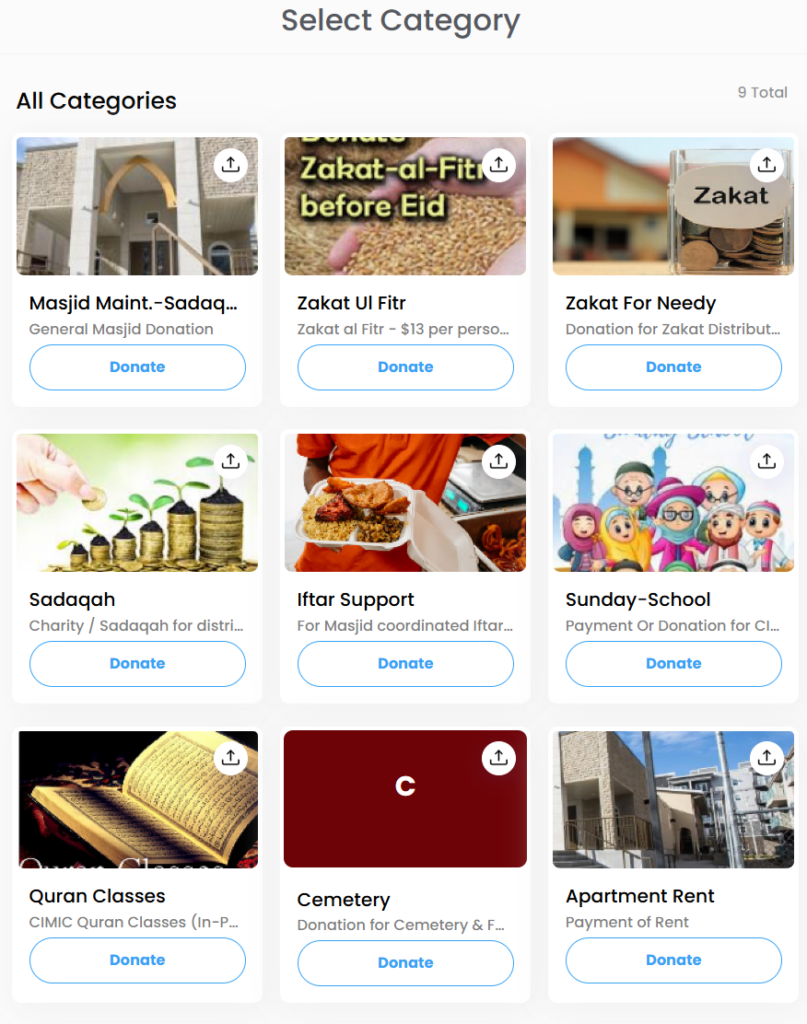Share the Cemetery category
The image size is (807, 1024).
(x=499, y=757)
